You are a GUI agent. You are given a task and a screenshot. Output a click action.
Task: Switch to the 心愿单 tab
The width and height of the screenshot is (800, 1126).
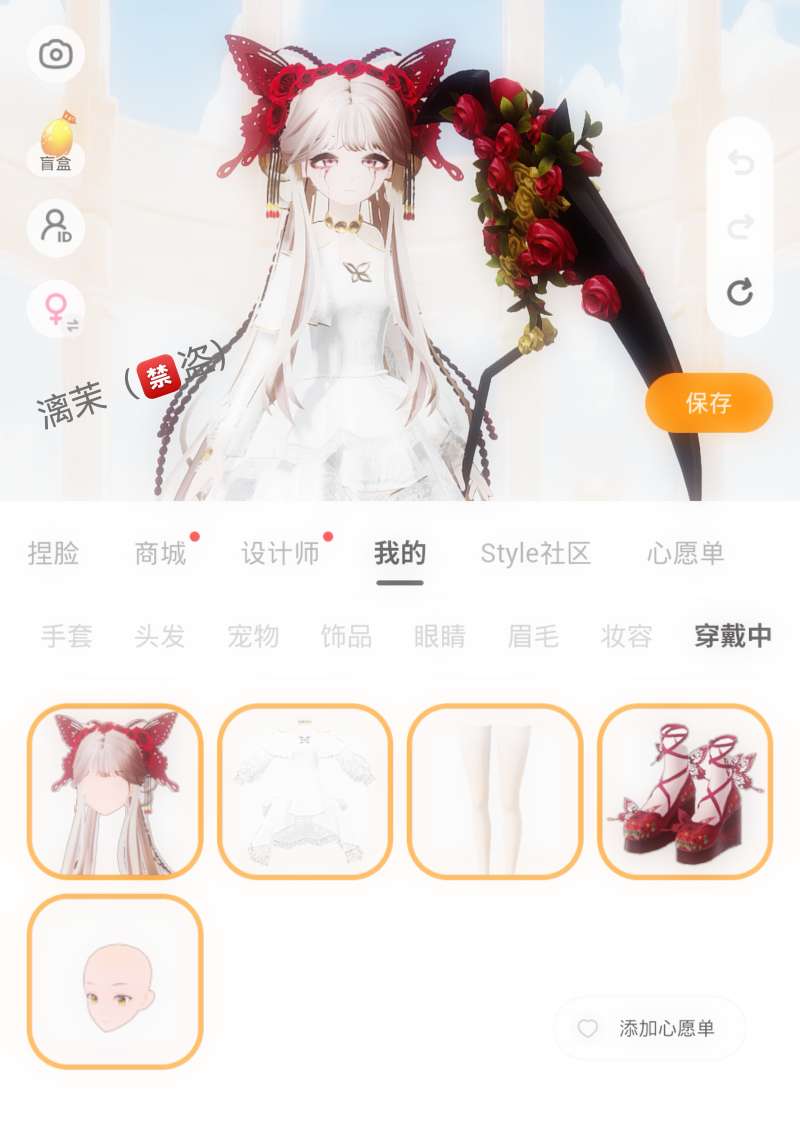click(685, 553)
